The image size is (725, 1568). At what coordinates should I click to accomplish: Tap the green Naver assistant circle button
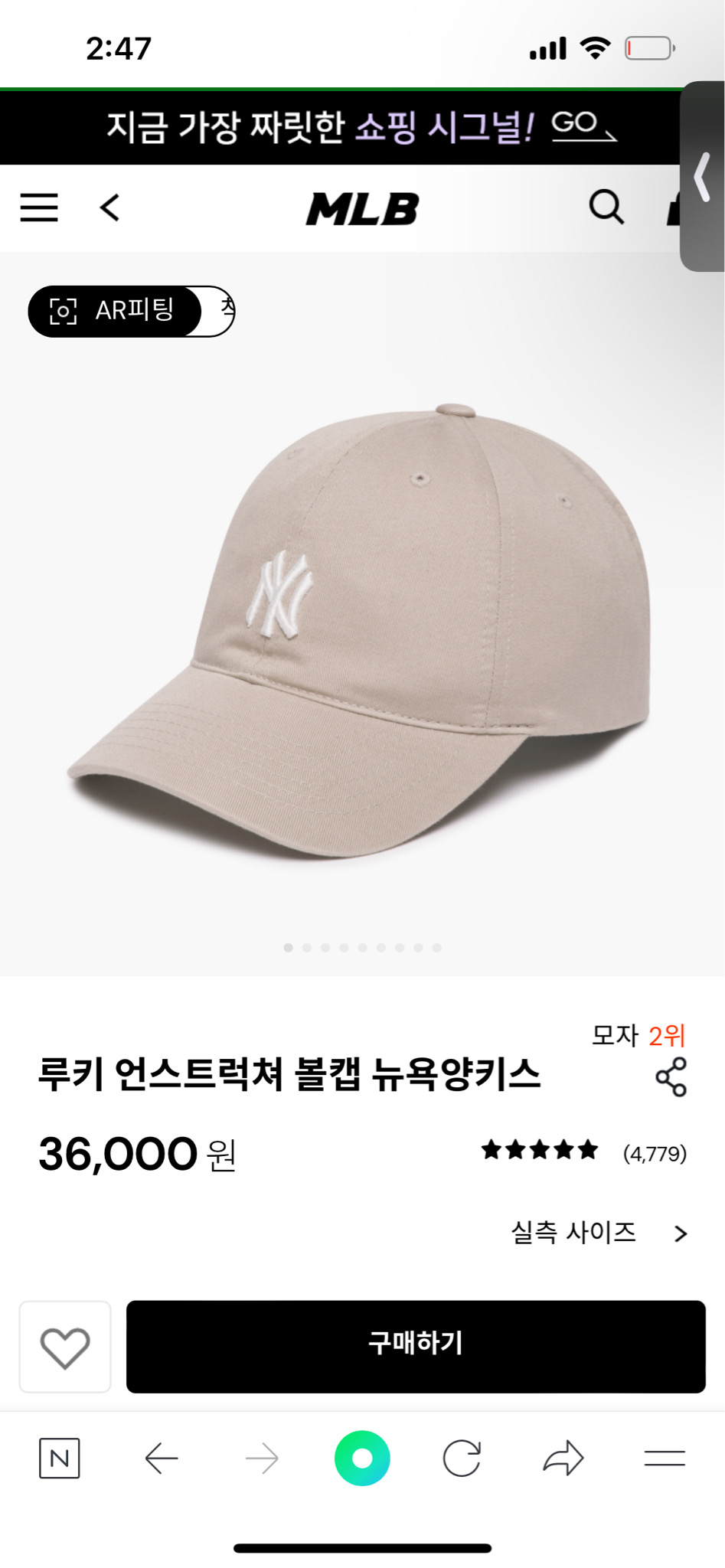point(362,1459)
